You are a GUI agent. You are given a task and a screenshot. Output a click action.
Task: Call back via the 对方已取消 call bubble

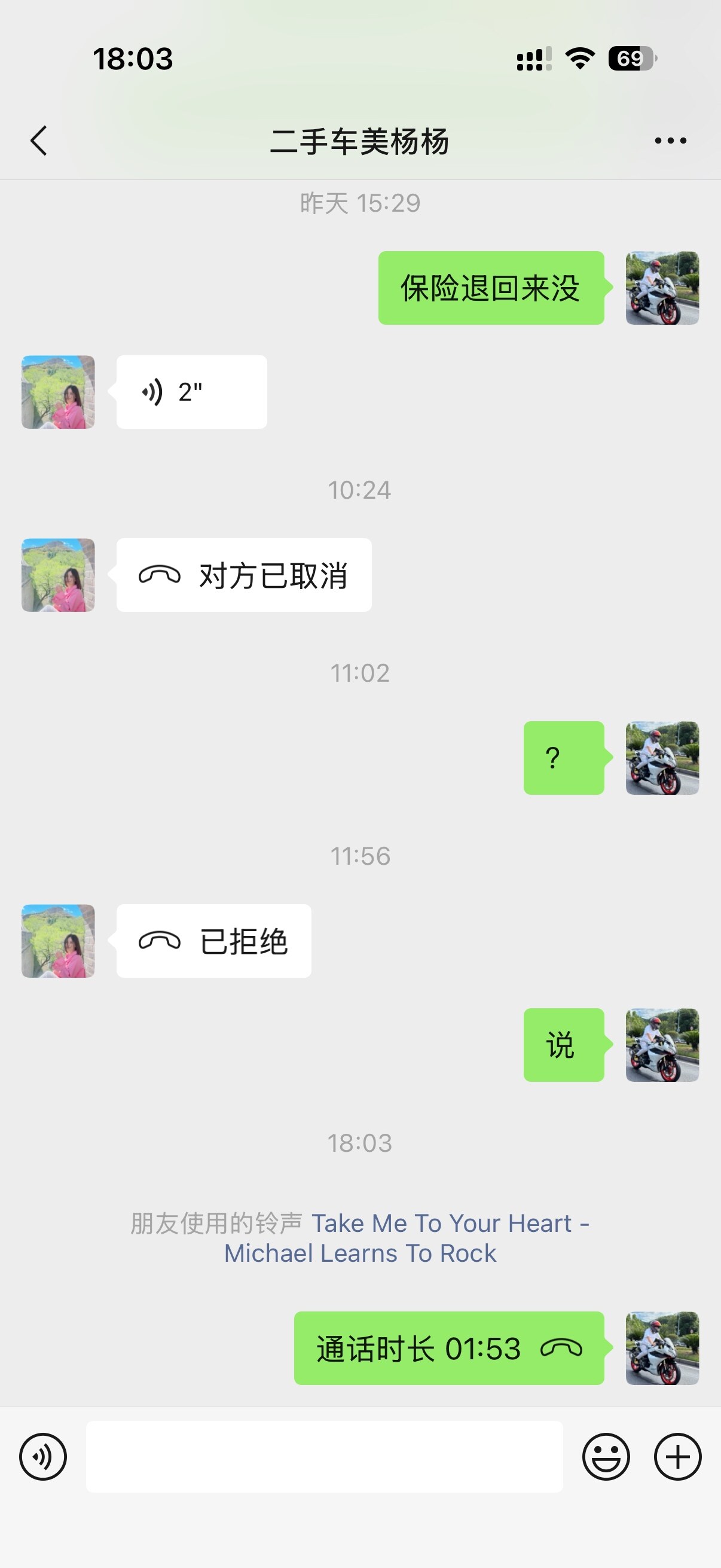click(x=243, y=575)
